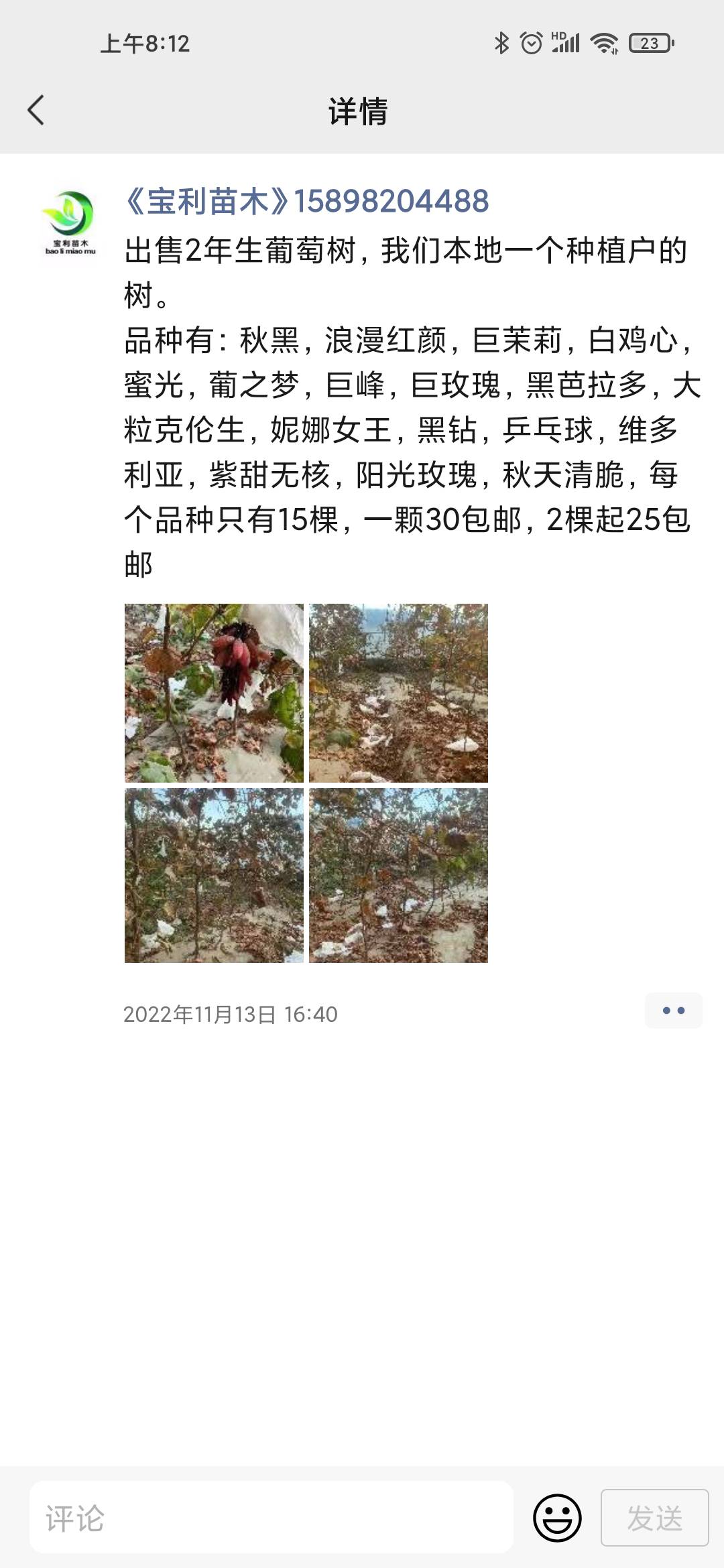Image resolution: width=724 pixels, height=1568 pixels.
Task: View the second photo in the top row
Action: tap(398, 693)
